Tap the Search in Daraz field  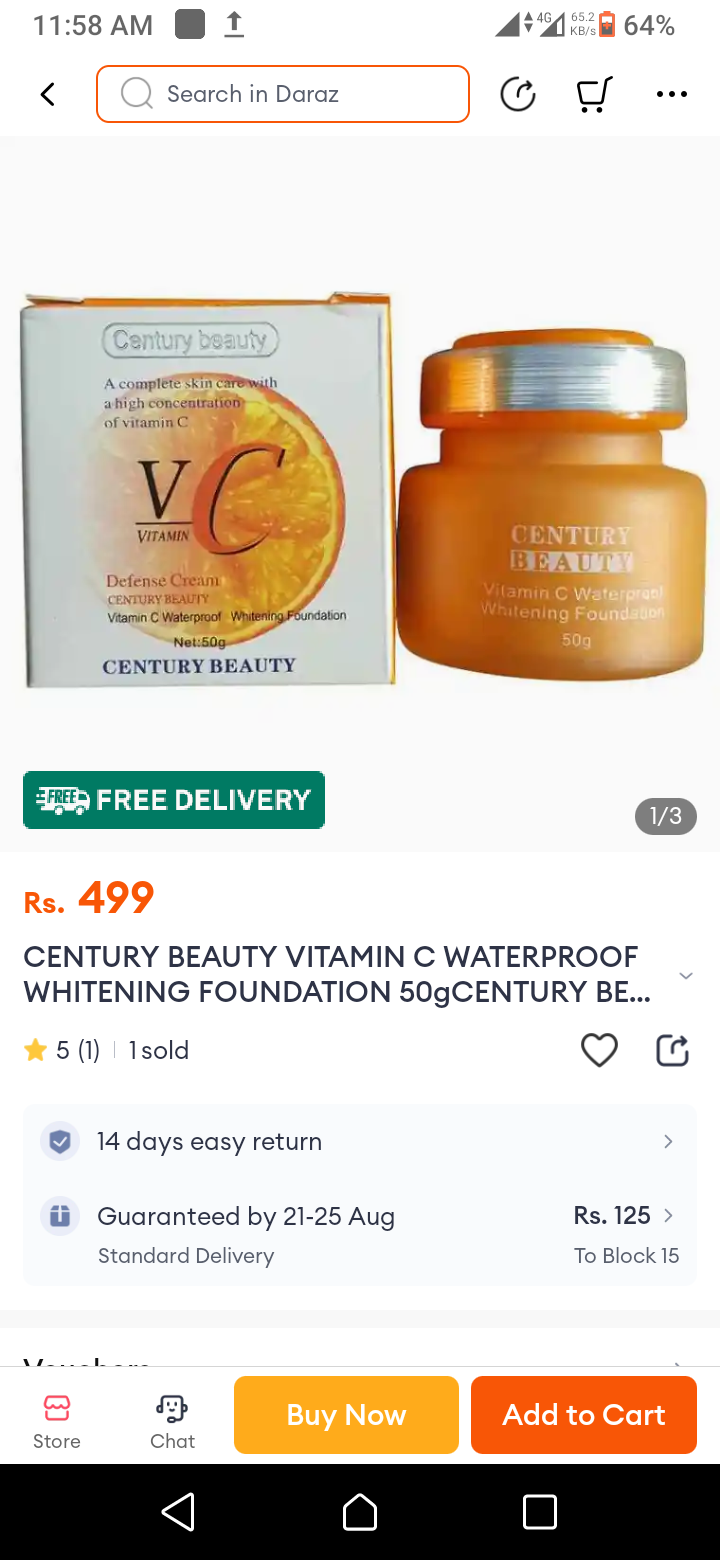283,94
